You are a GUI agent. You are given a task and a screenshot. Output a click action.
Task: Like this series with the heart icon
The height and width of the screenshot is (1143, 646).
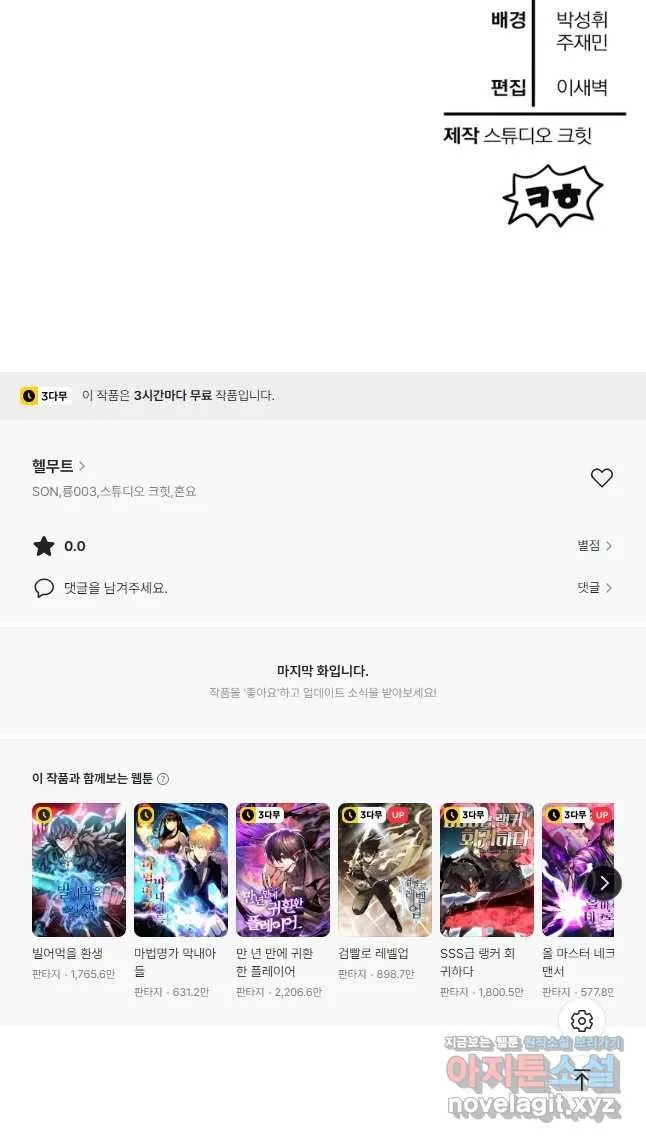click(602, 477)
